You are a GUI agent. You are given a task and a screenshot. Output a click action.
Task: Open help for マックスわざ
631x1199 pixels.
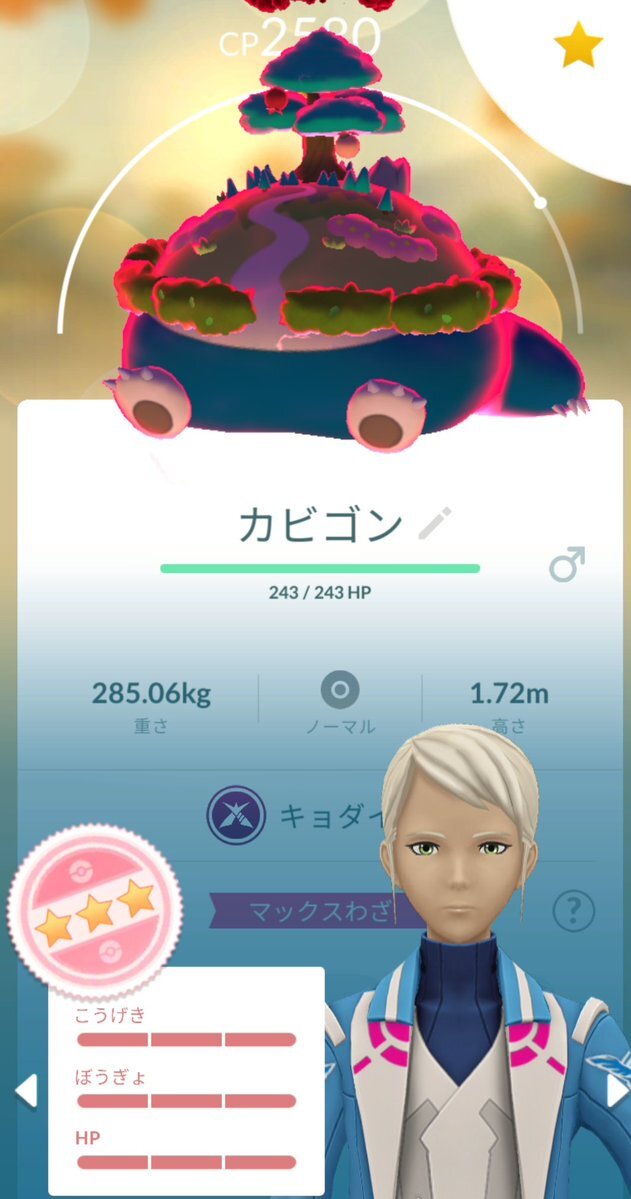pyautogui.click(x=573, y=911)
